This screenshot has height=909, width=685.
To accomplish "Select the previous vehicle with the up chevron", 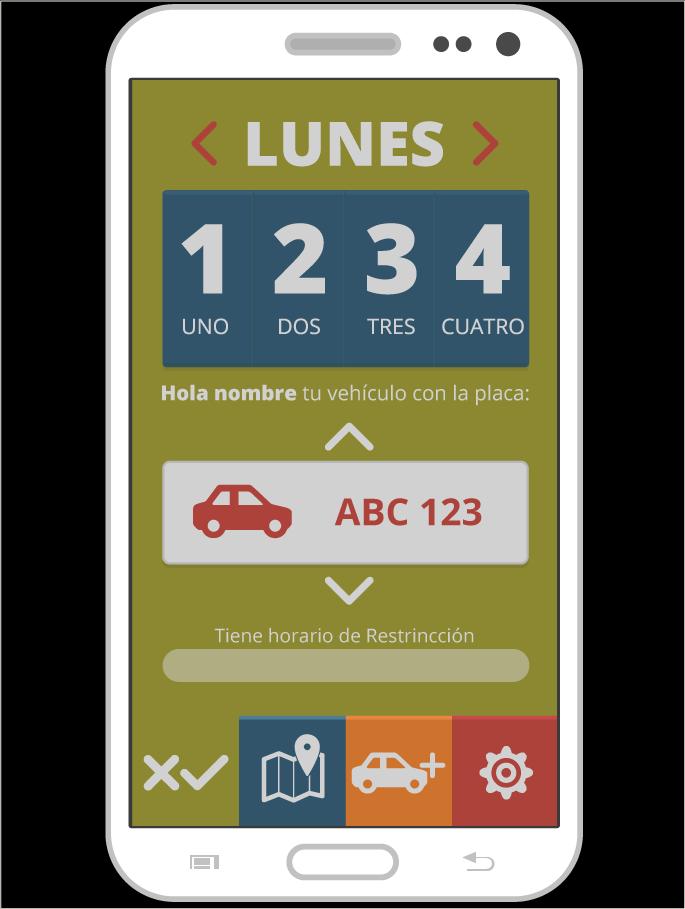I will [x=349, y=437].
